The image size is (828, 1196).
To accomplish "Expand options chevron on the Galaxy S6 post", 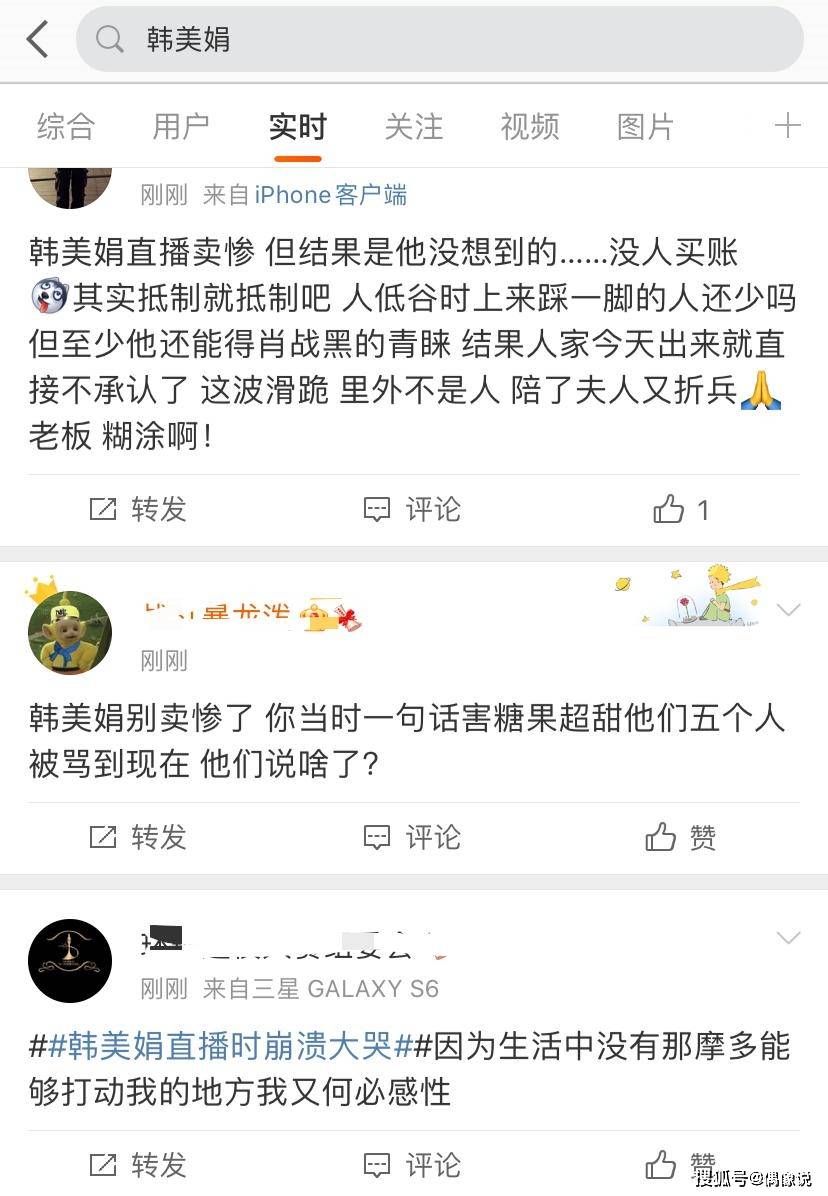I will pos(789,938).
